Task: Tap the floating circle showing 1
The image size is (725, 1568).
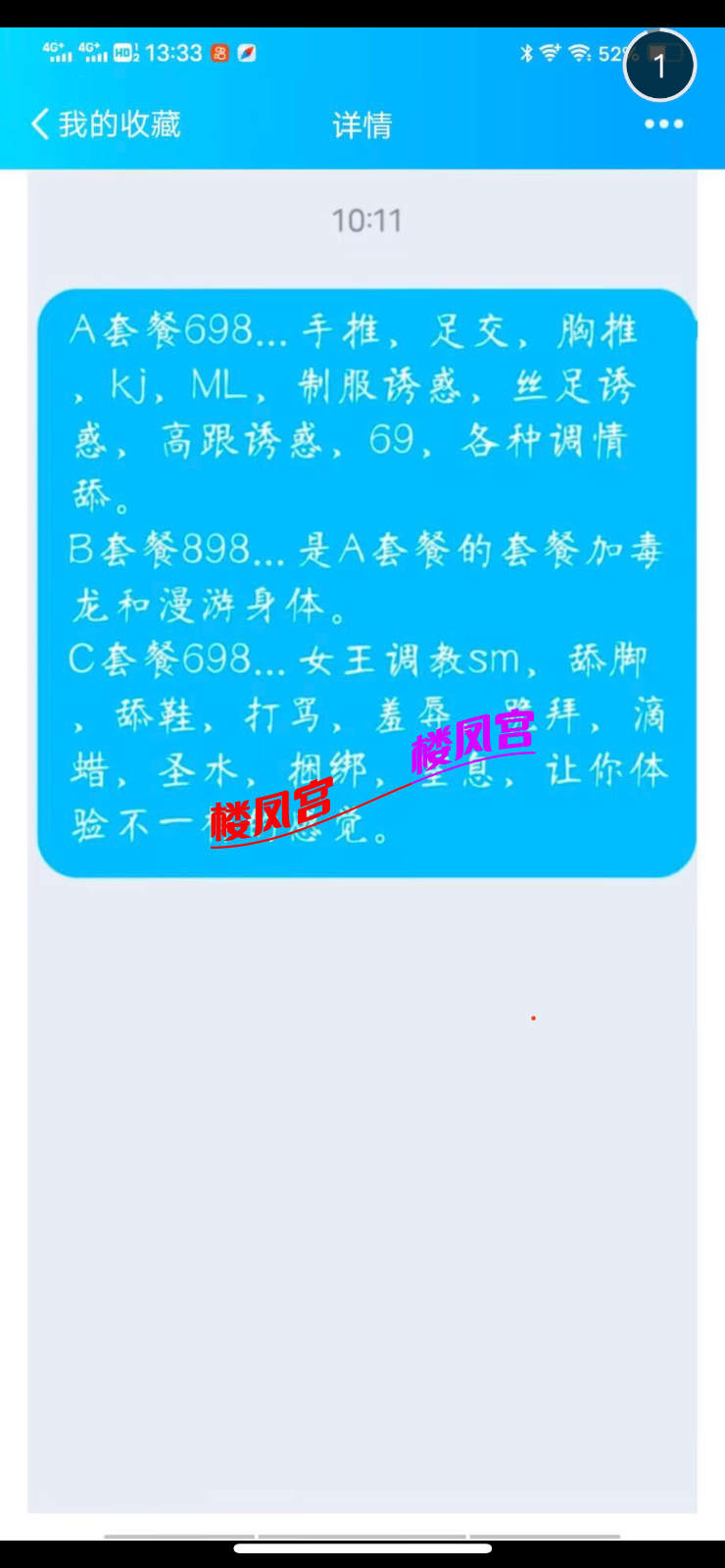Action: pyautogui.click(x=659, y=65)
